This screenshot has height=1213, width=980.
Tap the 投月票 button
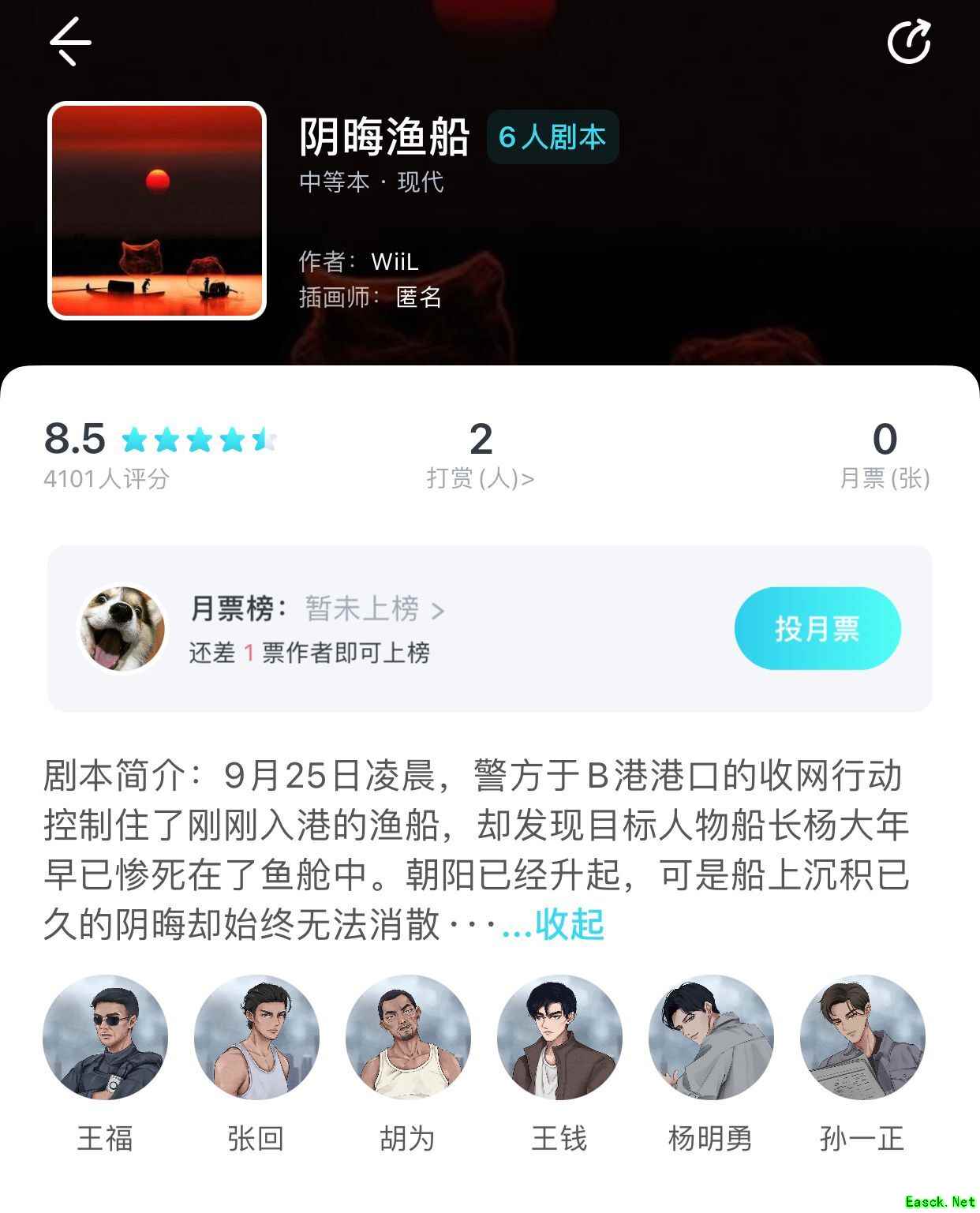tap(817, 629)
